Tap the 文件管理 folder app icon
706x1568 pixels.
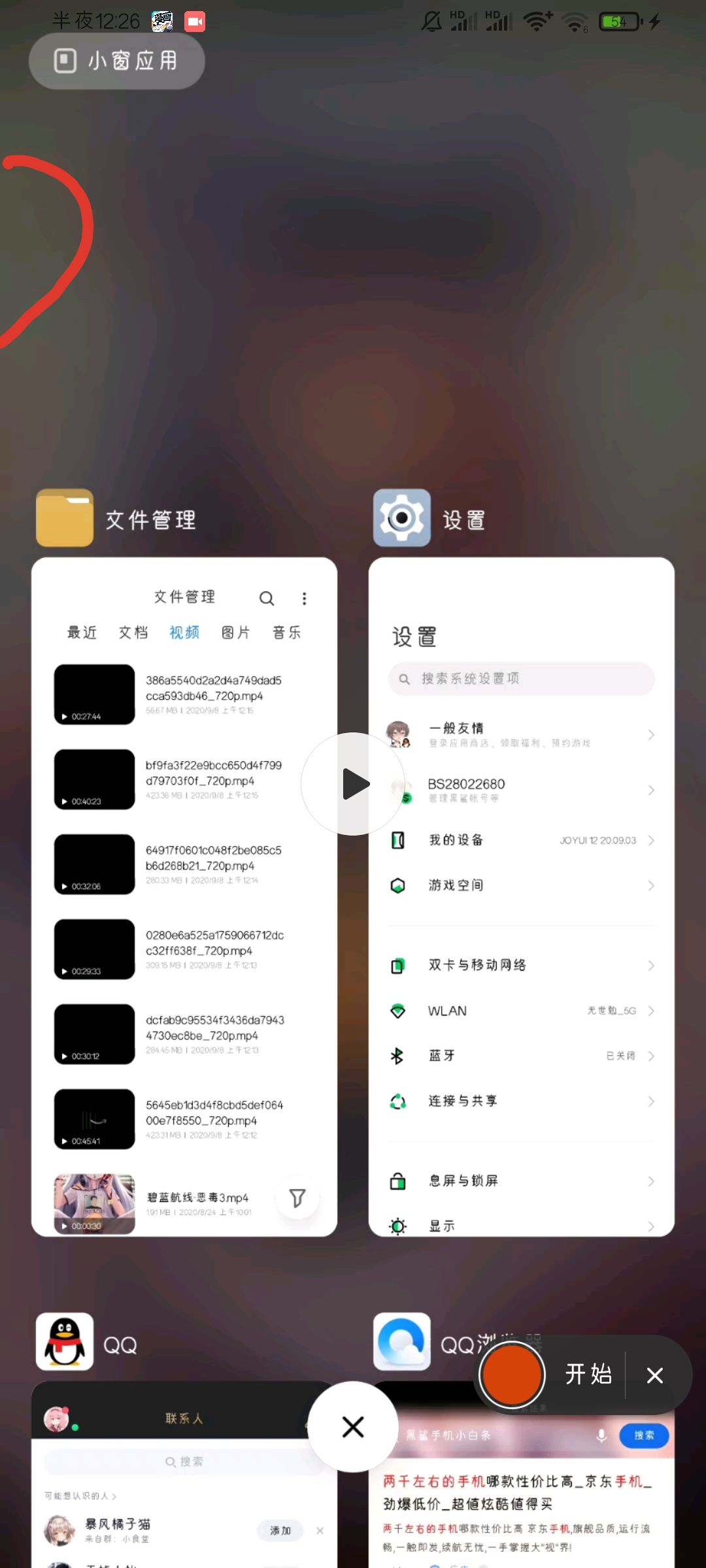tap(65, 517)
